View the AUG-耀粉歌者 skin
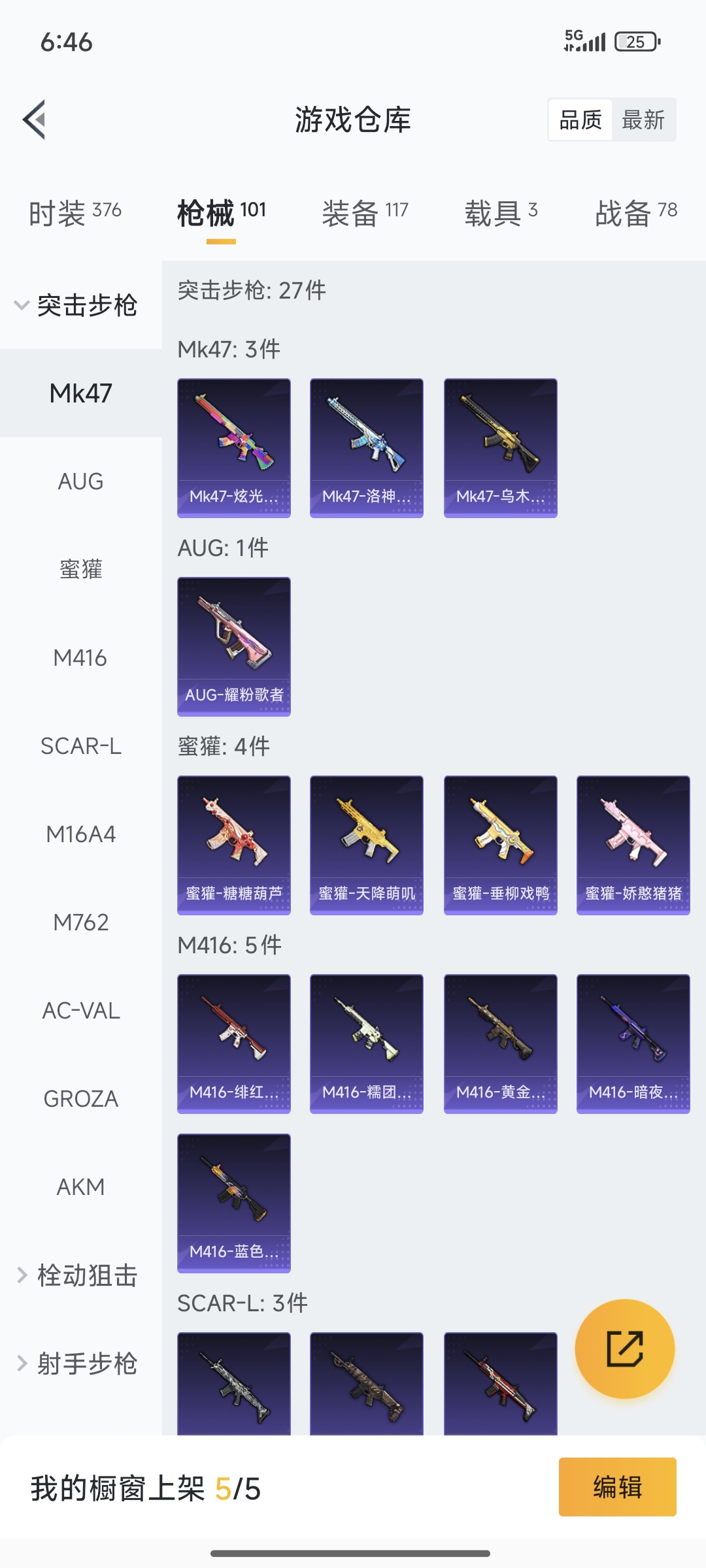 click(234, 646)
